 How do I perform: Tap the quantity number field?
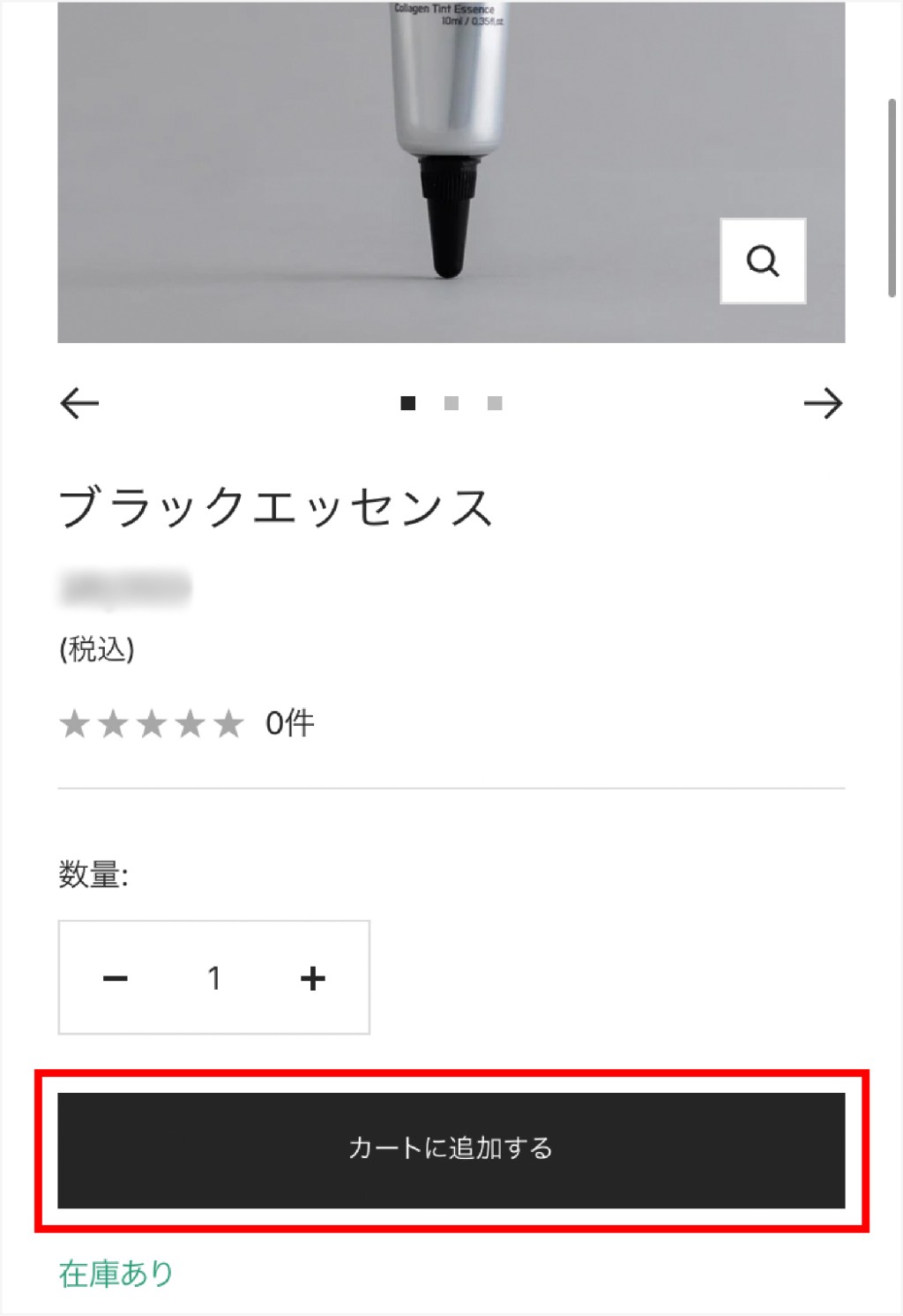[213, 978]
